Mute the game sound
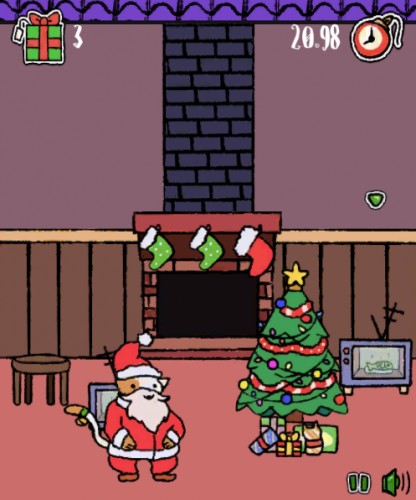 395,482
